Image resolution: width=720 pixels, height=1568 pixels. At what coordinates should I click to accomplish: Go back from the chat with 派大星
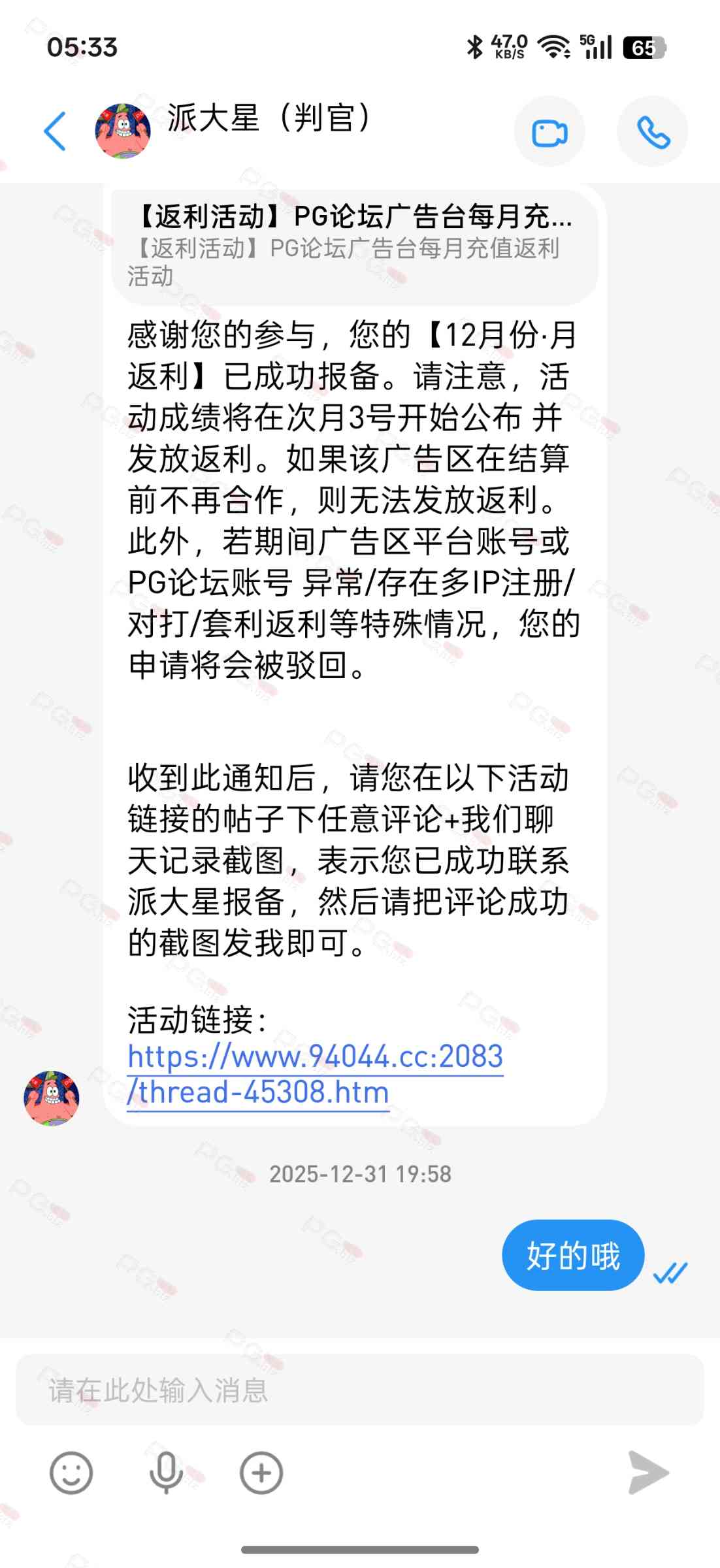coord(55,131)
